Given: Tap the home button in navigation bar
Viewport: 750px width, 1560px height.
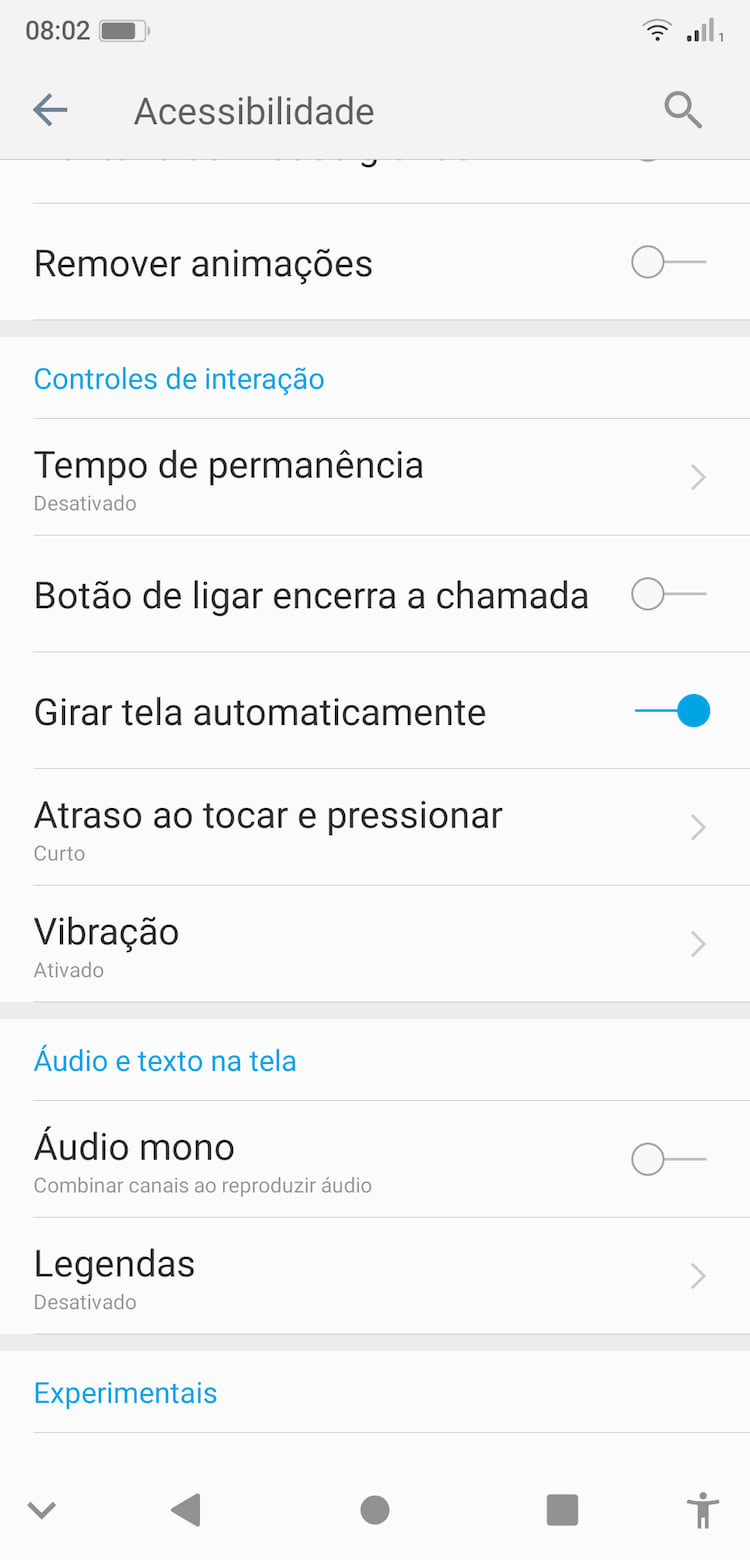Looking at the screenshot, I should point(375,1510).
